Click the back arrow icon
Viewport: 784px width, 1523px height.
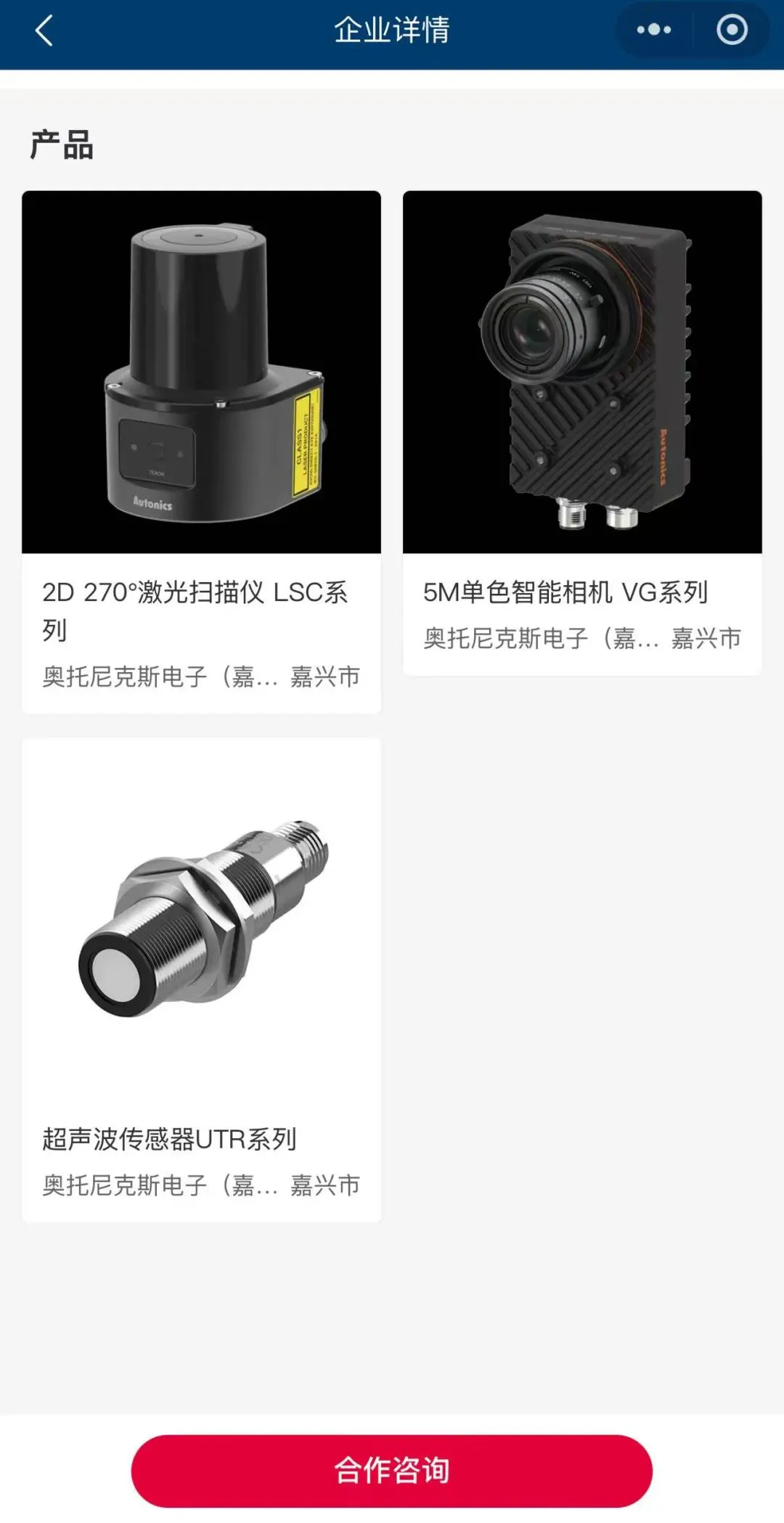pos(41,30)
